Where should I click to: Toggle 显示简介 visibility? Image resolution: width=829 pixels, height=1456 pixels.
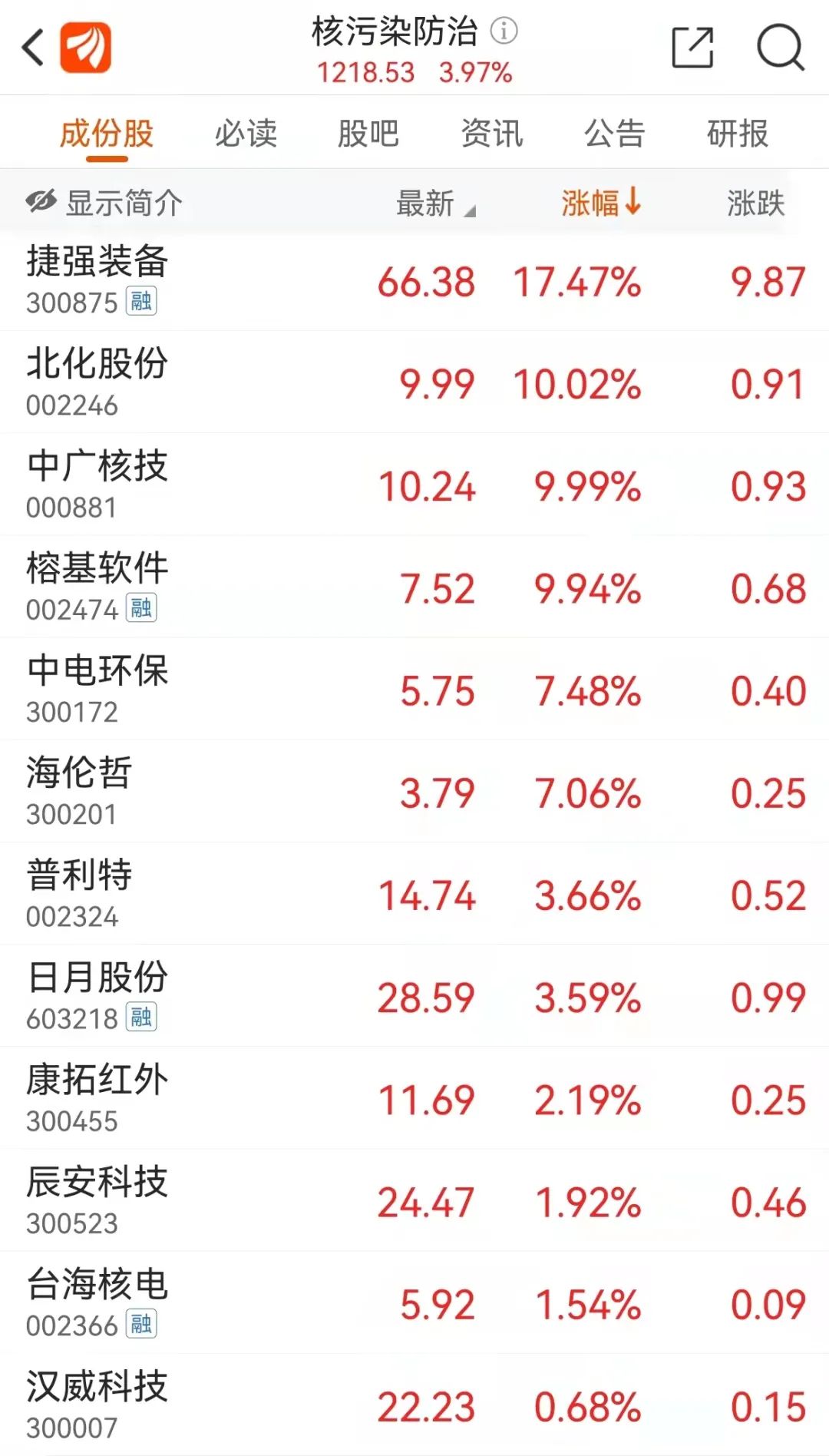point(104,204)
